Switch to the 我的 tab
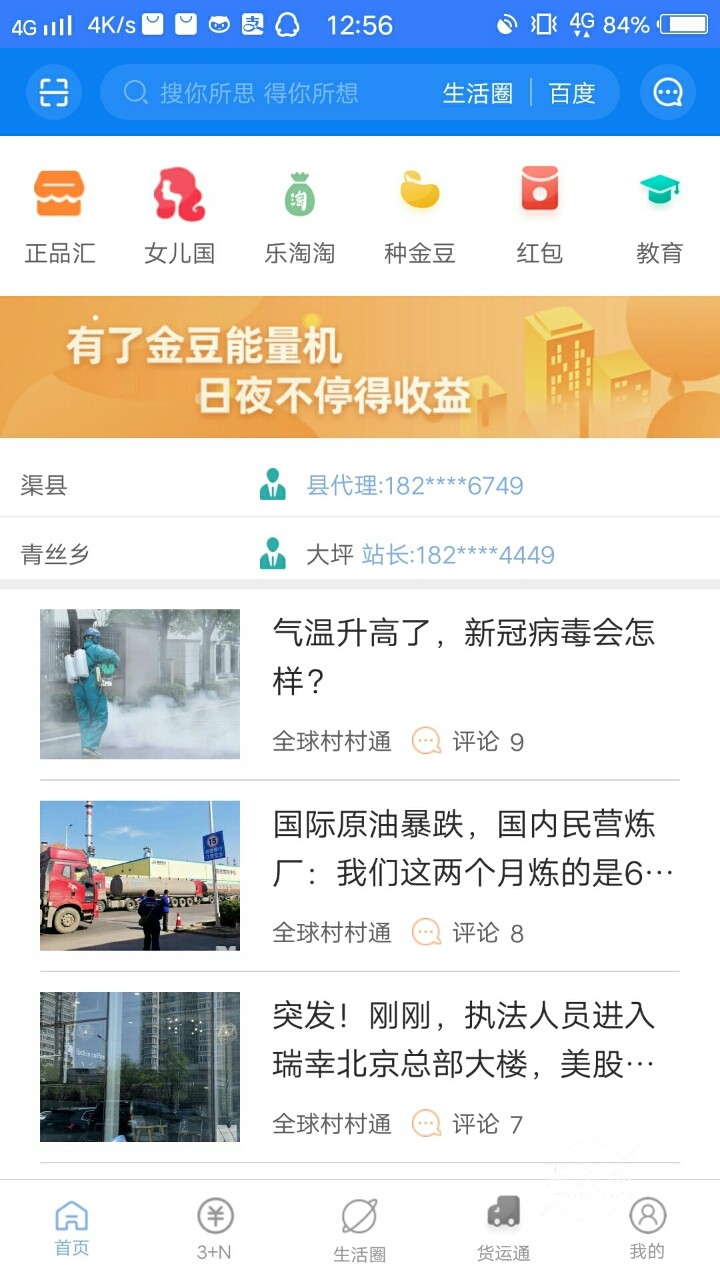 [x=647, y=1229]
